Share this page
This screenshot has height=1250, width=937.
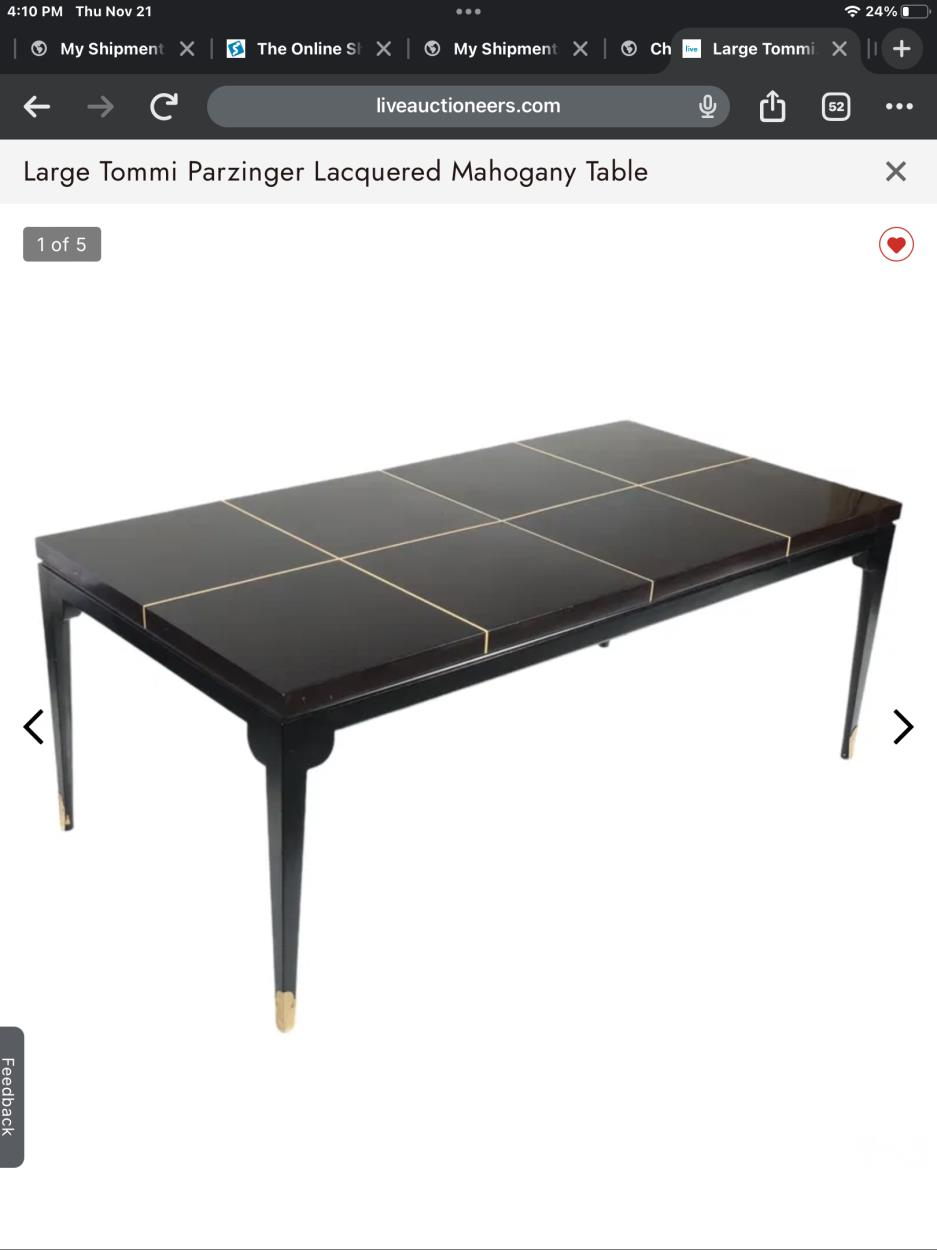click(772, 106)
